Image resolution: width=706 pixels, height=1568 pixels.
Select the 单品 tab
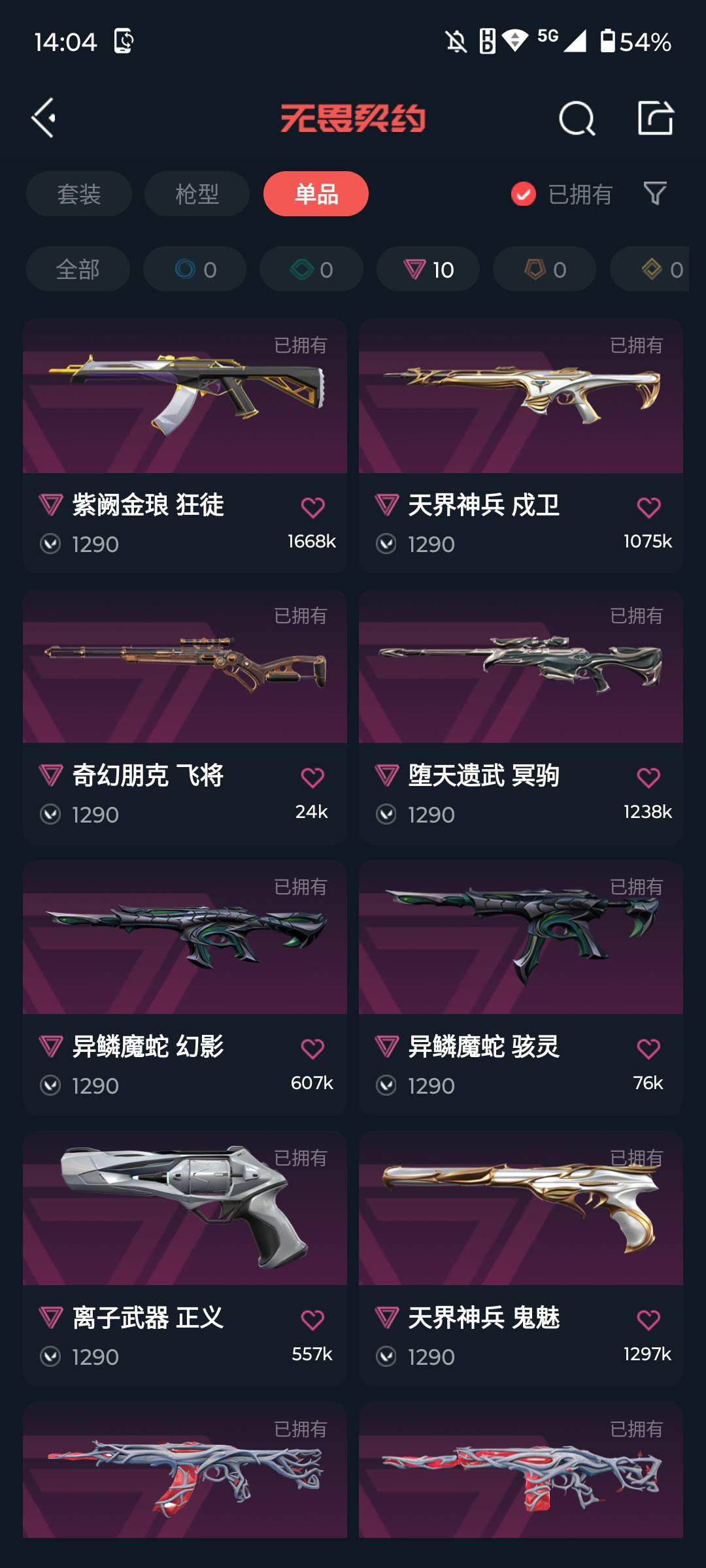(316, 194)
